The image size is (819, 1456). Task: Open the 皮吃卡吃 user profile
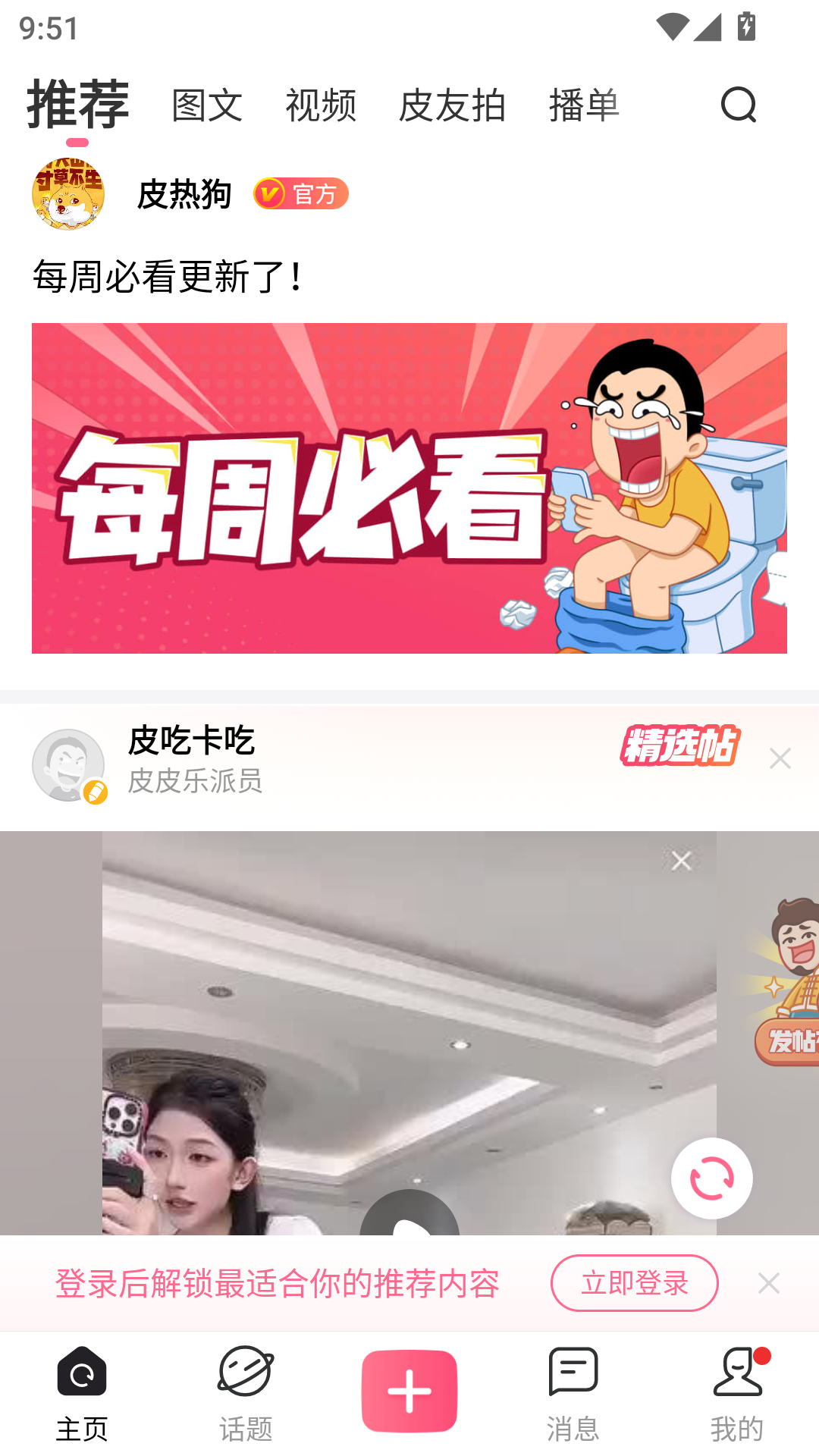[x=192, y=742]
